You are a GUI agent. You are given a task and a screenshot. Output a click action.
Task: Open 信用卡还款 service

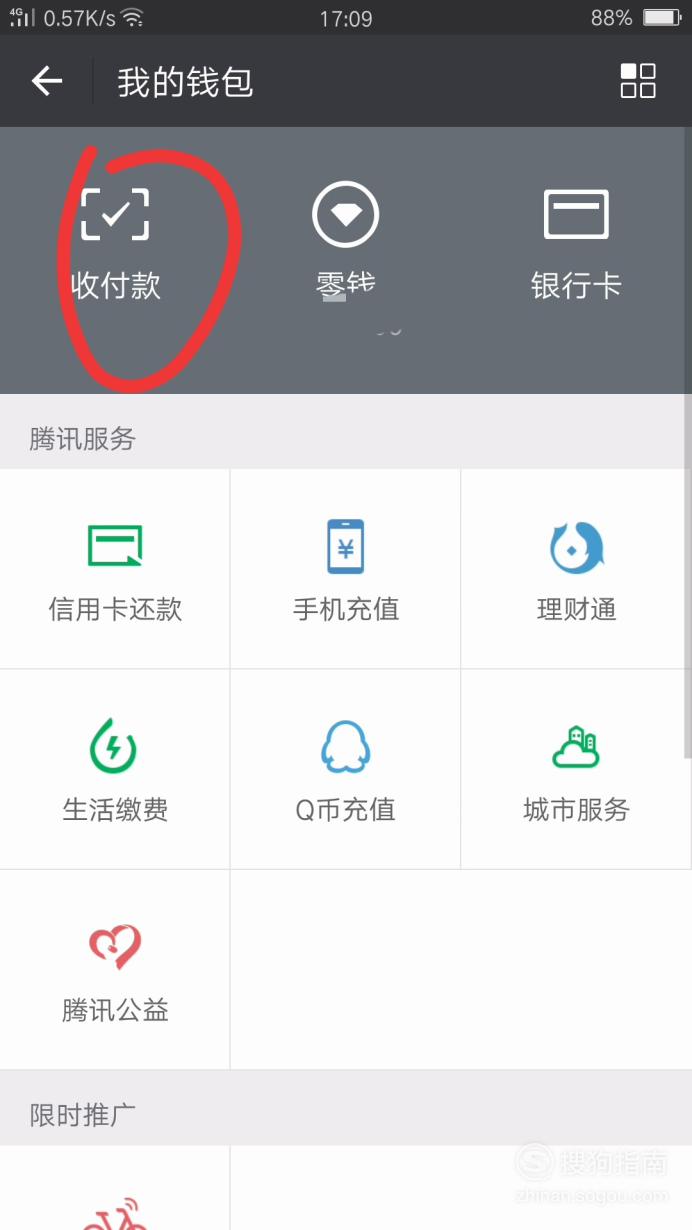click(x=115, y=569)
